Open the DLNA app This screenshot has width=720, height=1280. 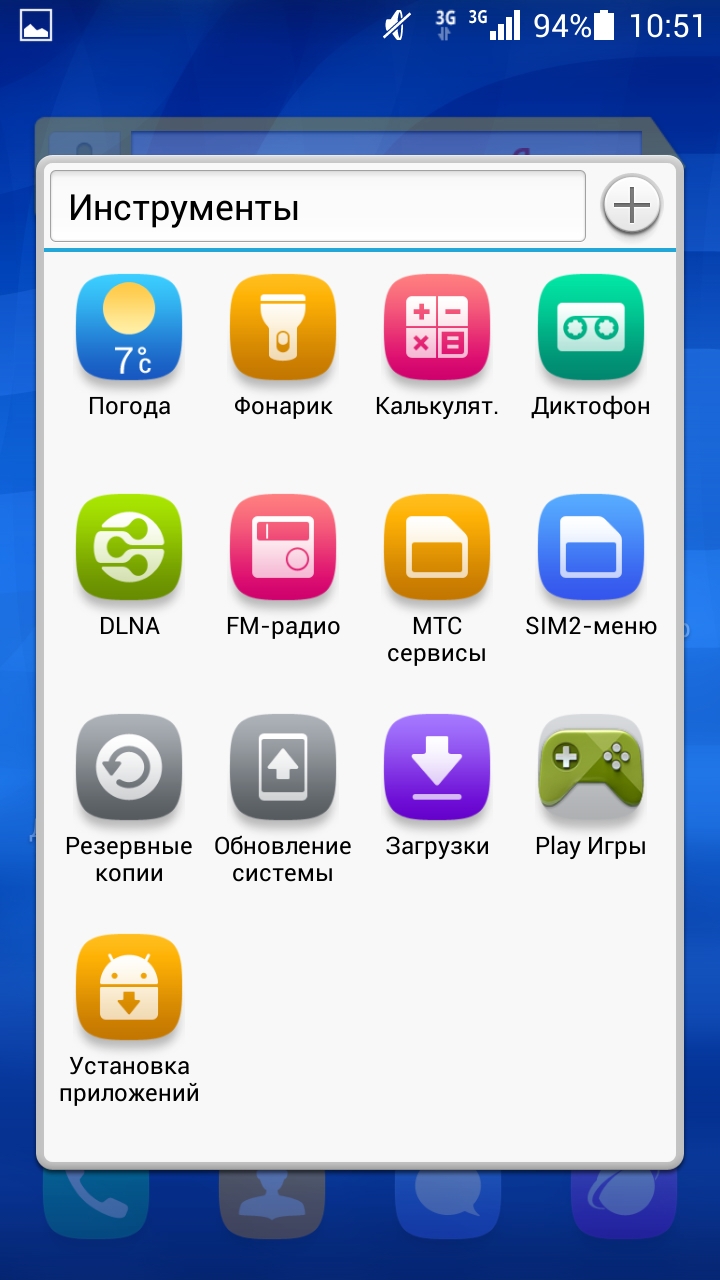coord(129,547)
